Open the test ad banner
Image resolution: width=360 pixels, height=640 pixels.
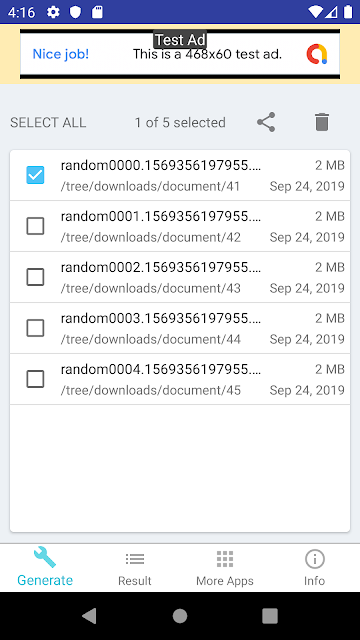pyautogui.click(x=180, y=54)
